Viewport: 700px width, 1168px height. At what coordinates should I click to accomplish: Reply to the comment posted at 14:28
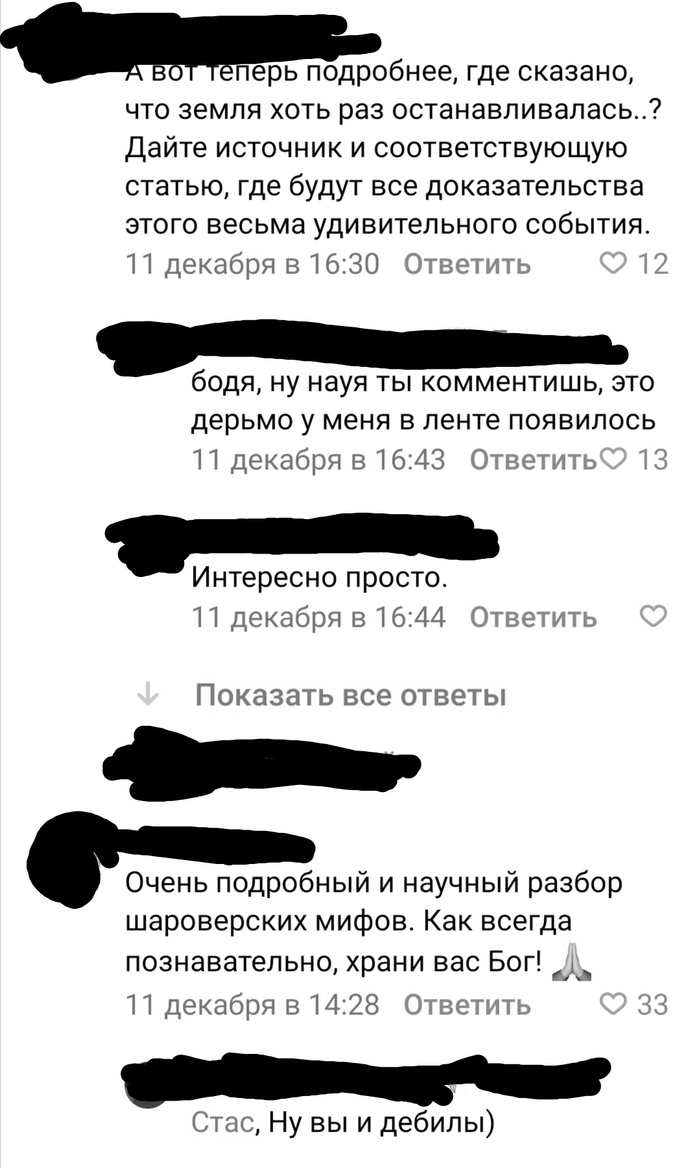pyautogui.click(x=467, y=1005)
